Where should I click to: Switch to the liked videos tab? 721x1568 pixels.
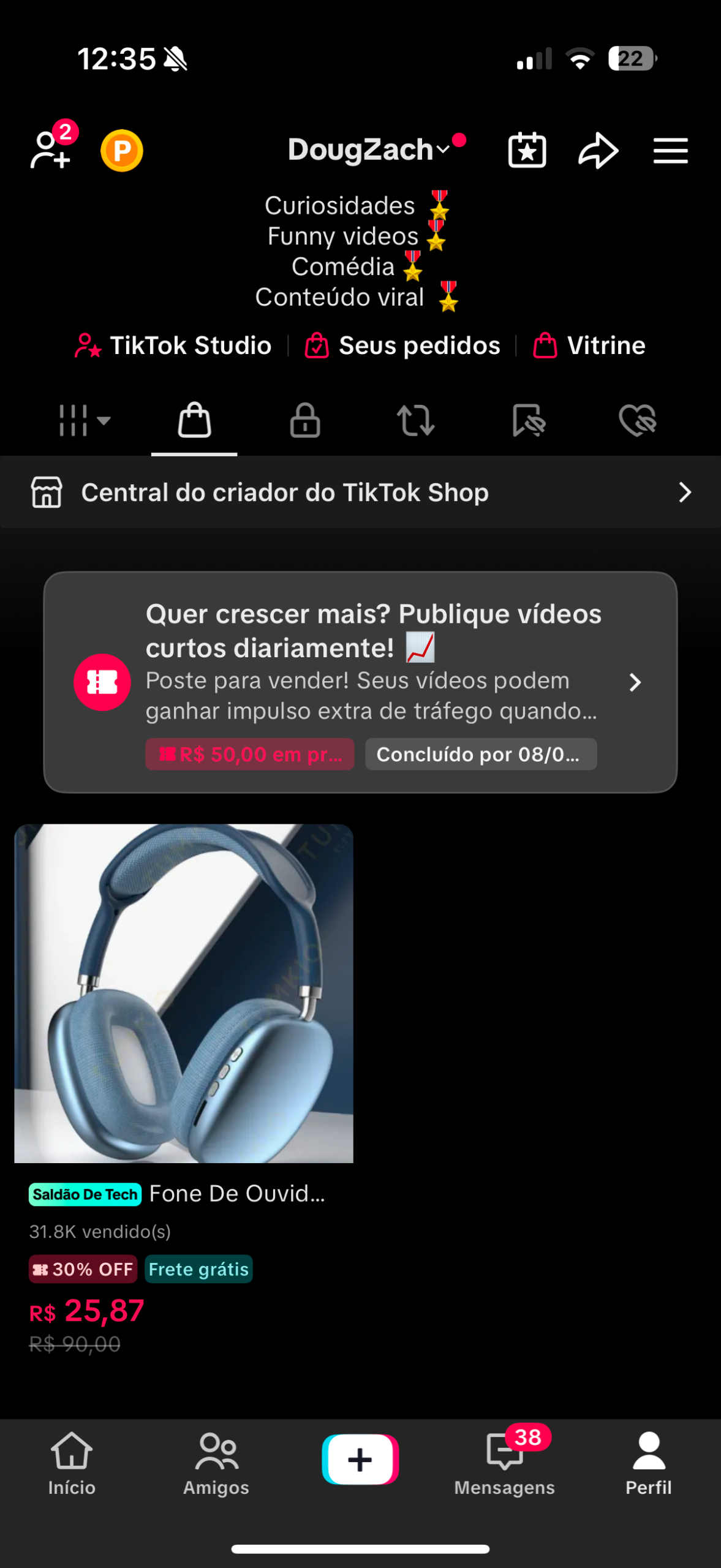(637, 421)
